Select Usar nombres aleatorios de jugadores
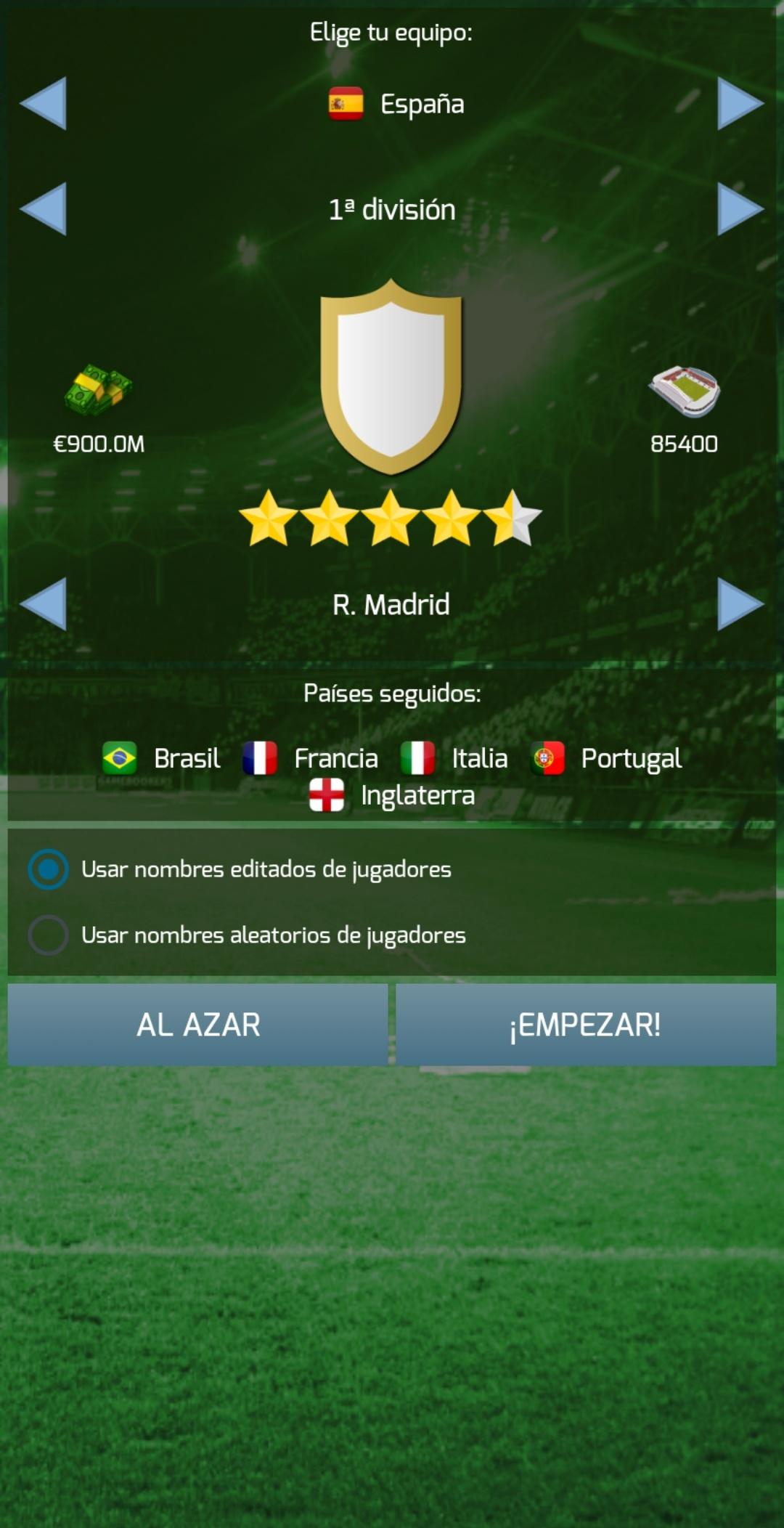 coord(49,935)
